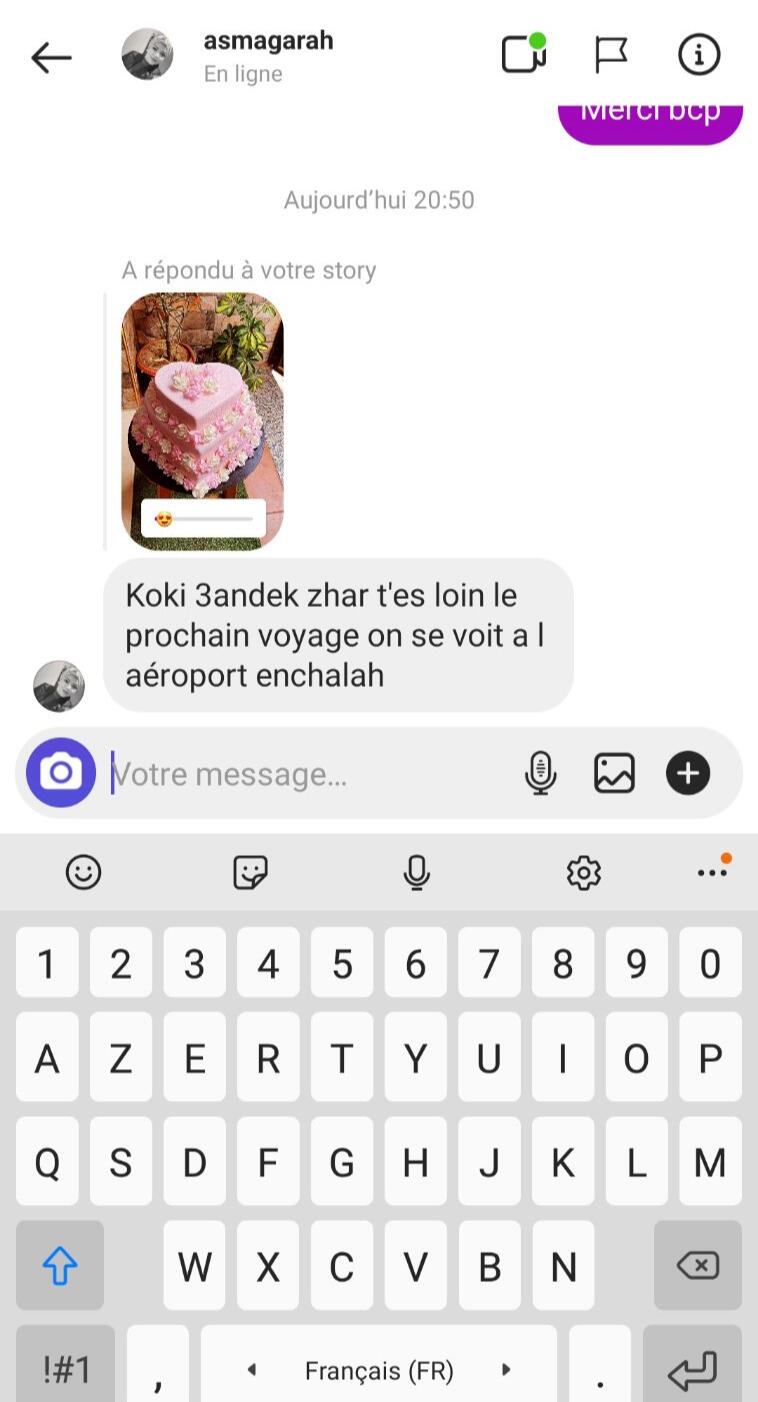Start a video call with asmagarah

pos(524,54)
